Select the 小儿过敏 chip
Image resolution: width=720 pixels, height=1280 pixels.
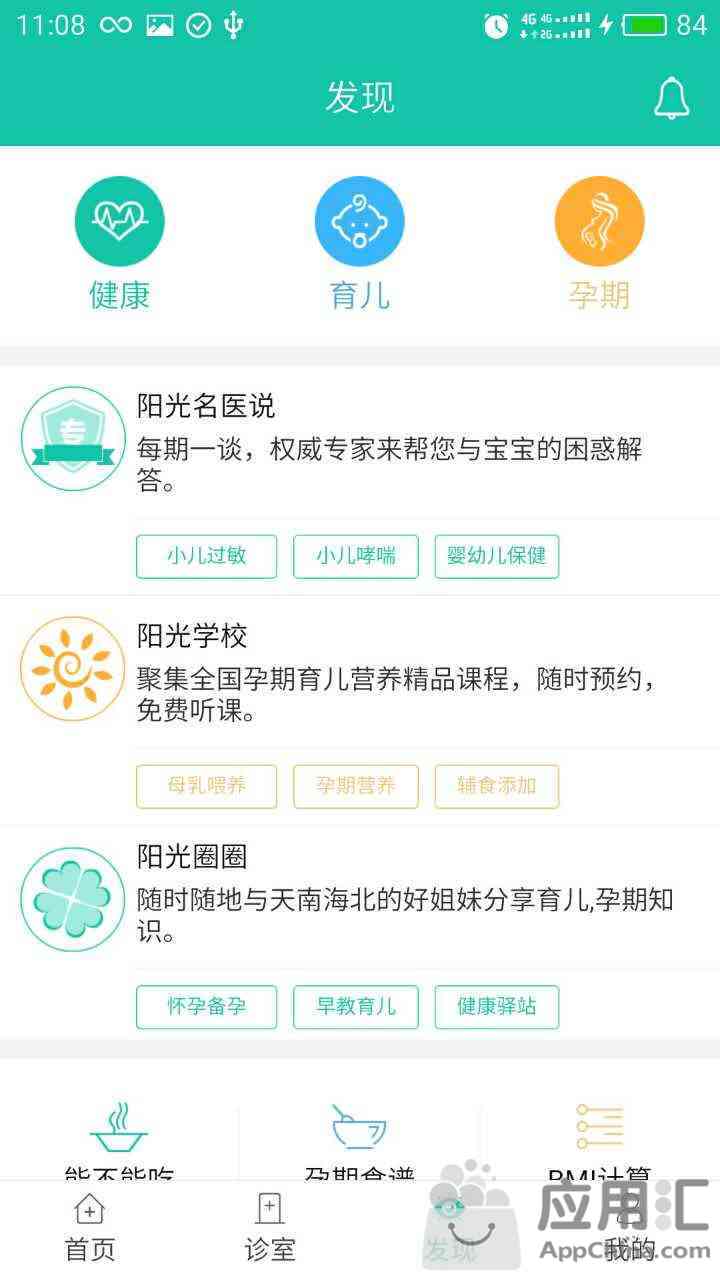[207, 556]
